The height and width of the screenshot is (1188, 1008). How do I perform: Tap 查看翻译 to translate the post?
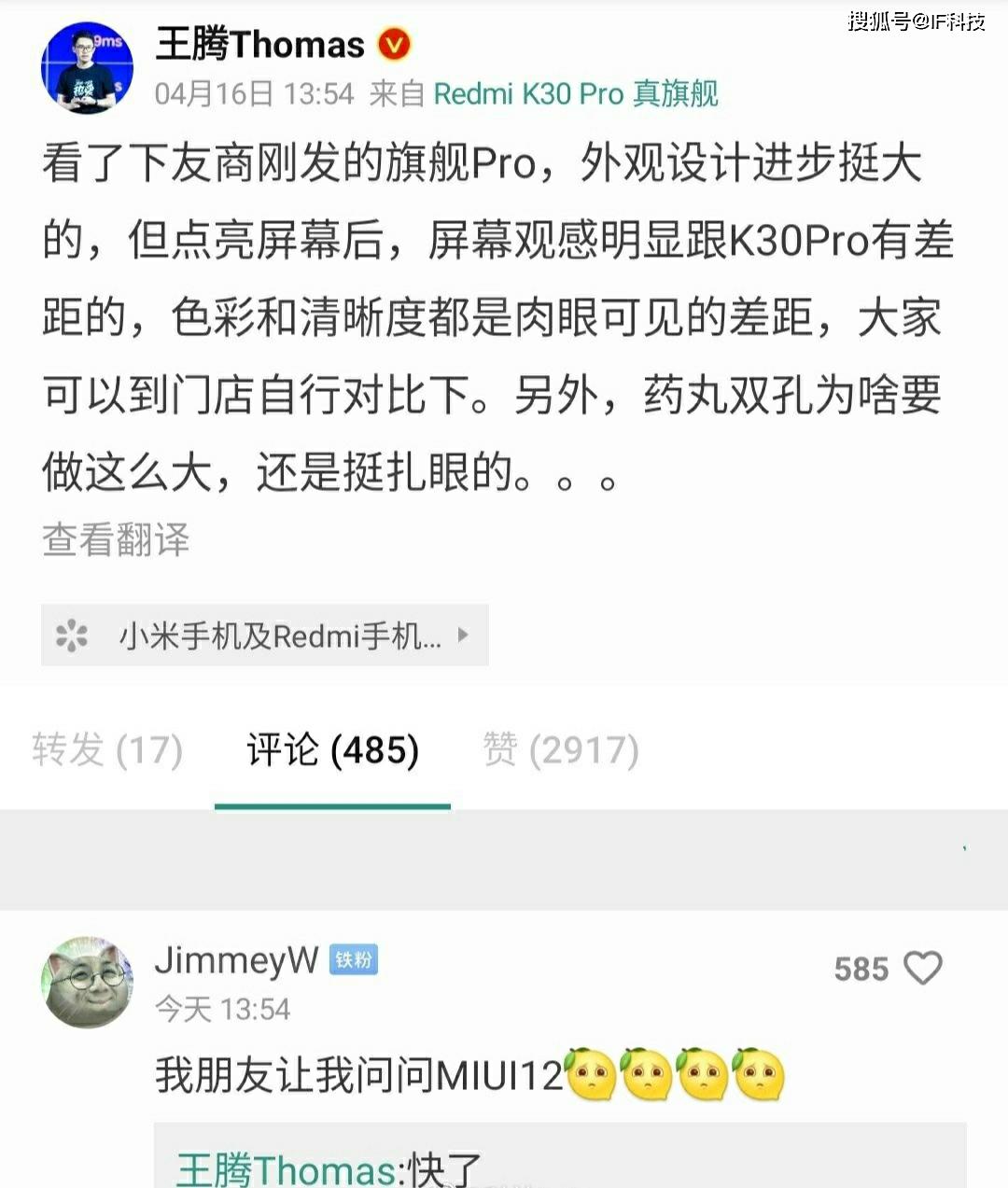click(x=116, y=540)
